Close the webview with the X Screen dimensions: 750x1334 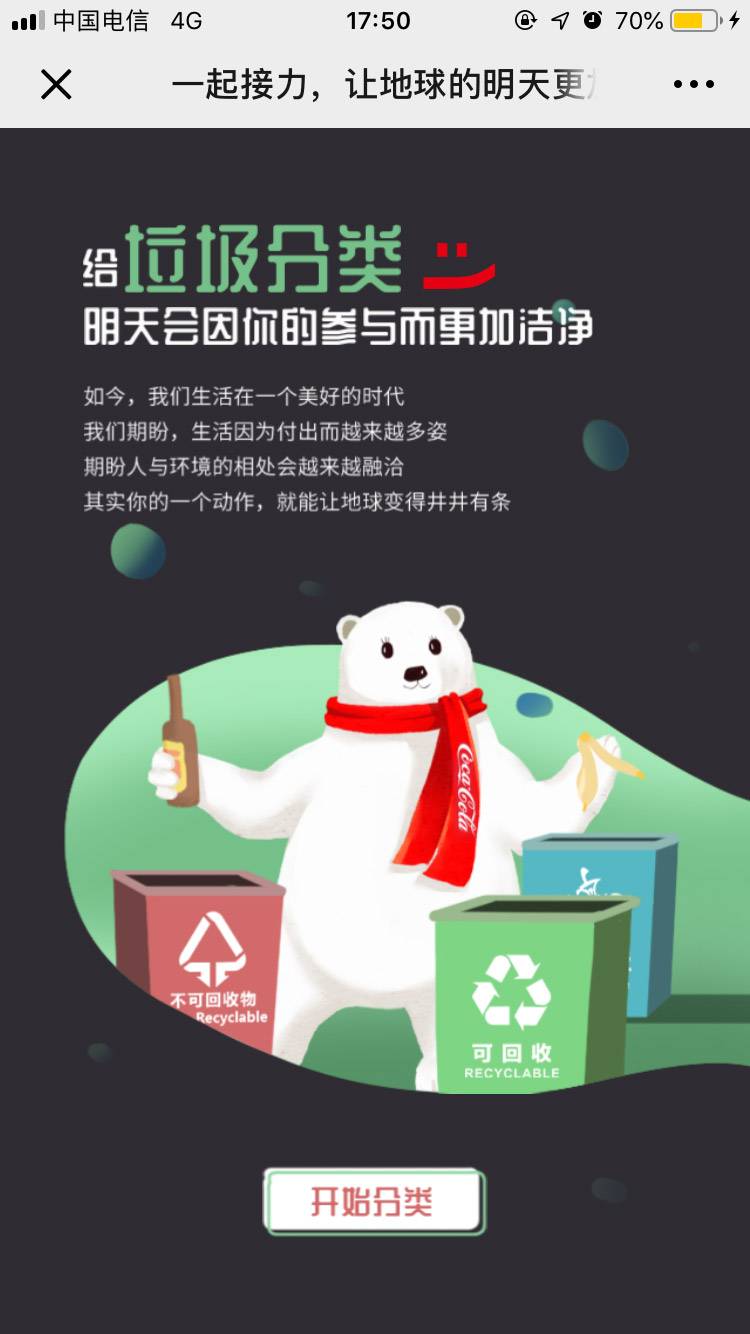point(56,85)
